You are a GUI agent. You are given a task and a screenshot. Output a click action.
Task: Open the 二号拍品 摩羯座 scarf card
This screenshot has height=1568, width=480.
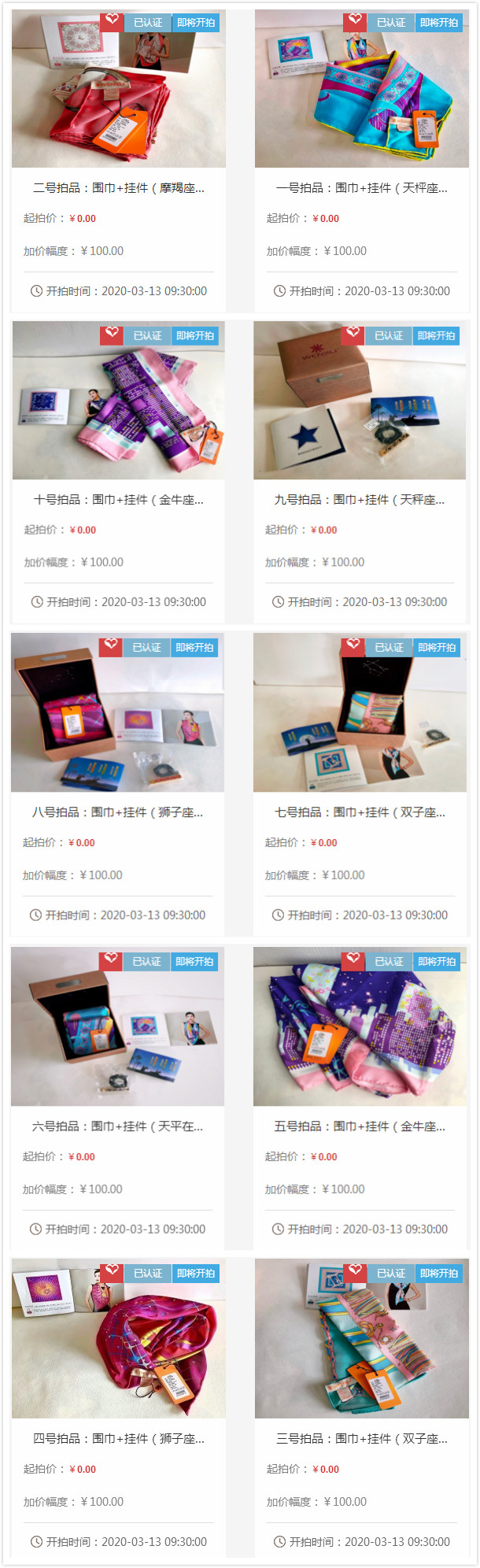(x=118, y=187)
